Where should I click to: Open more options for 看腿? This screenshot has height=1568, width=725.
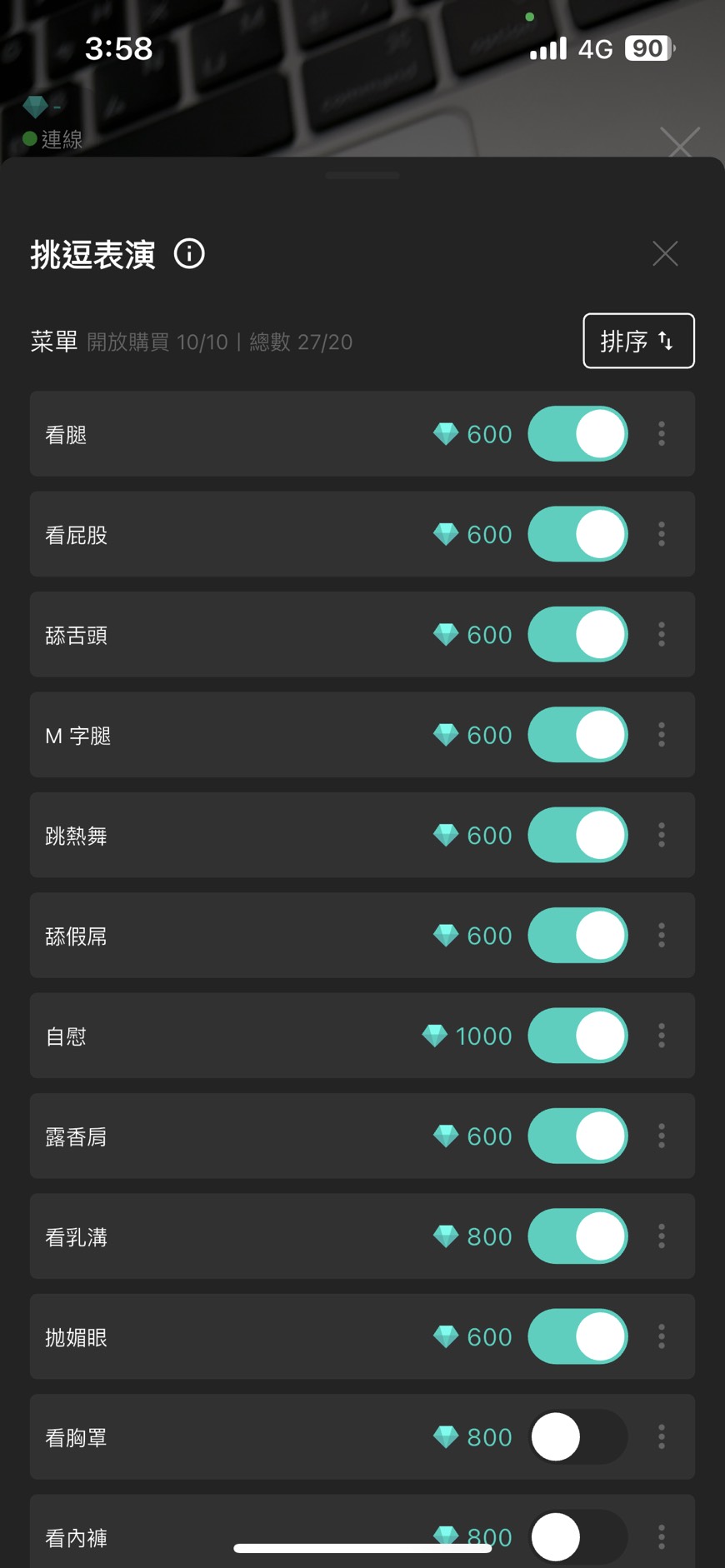point(662,434)
